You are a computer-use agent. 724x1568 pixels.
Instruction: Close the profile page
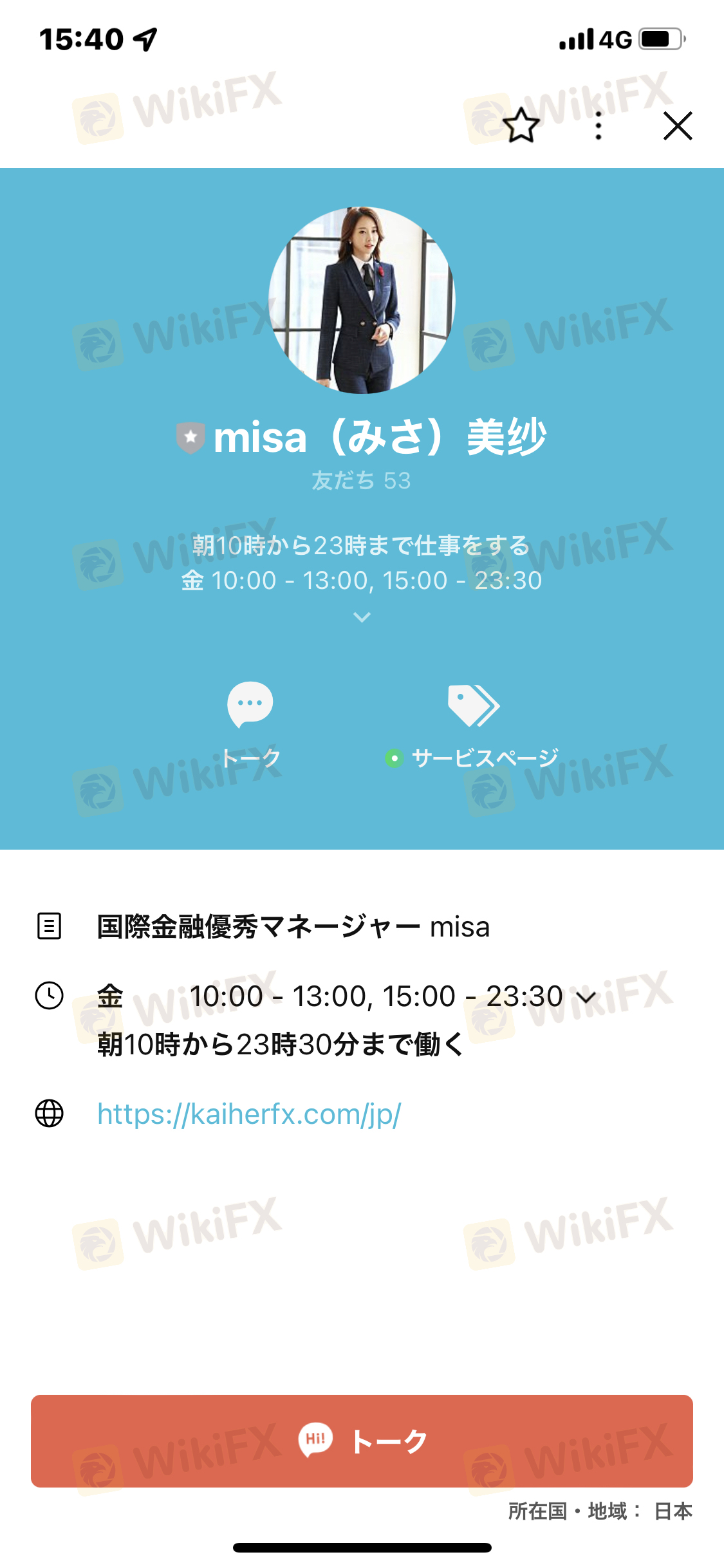[677, 126]
